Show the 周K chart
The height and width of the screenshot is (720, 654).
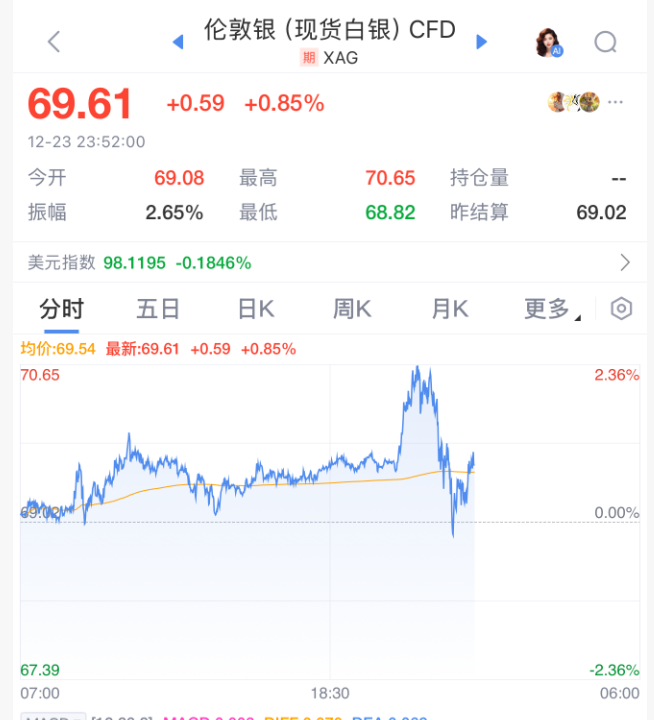pyautogui.click(x=352, y=309)
